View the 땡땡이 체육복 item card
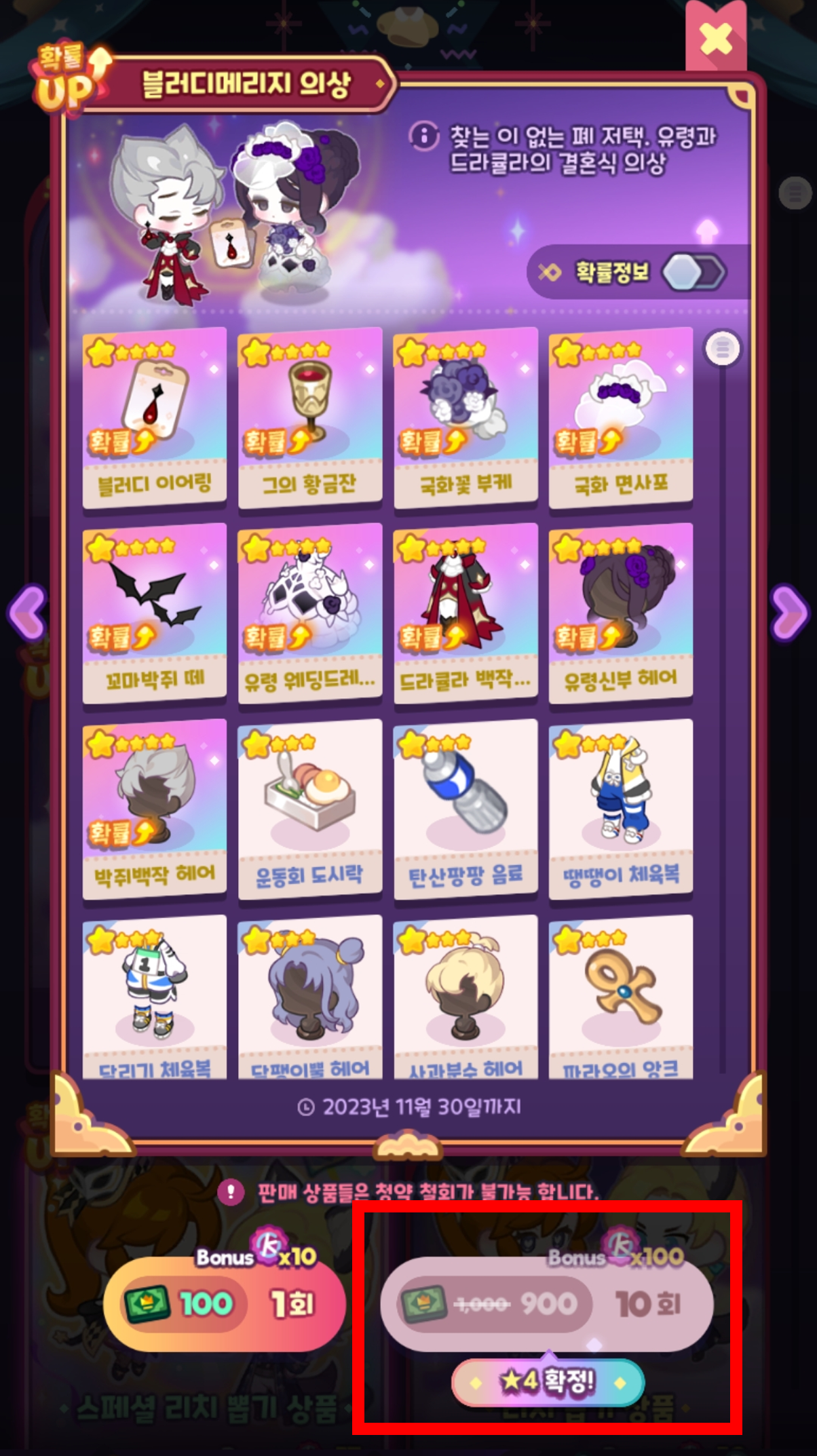 pos(621,809)
